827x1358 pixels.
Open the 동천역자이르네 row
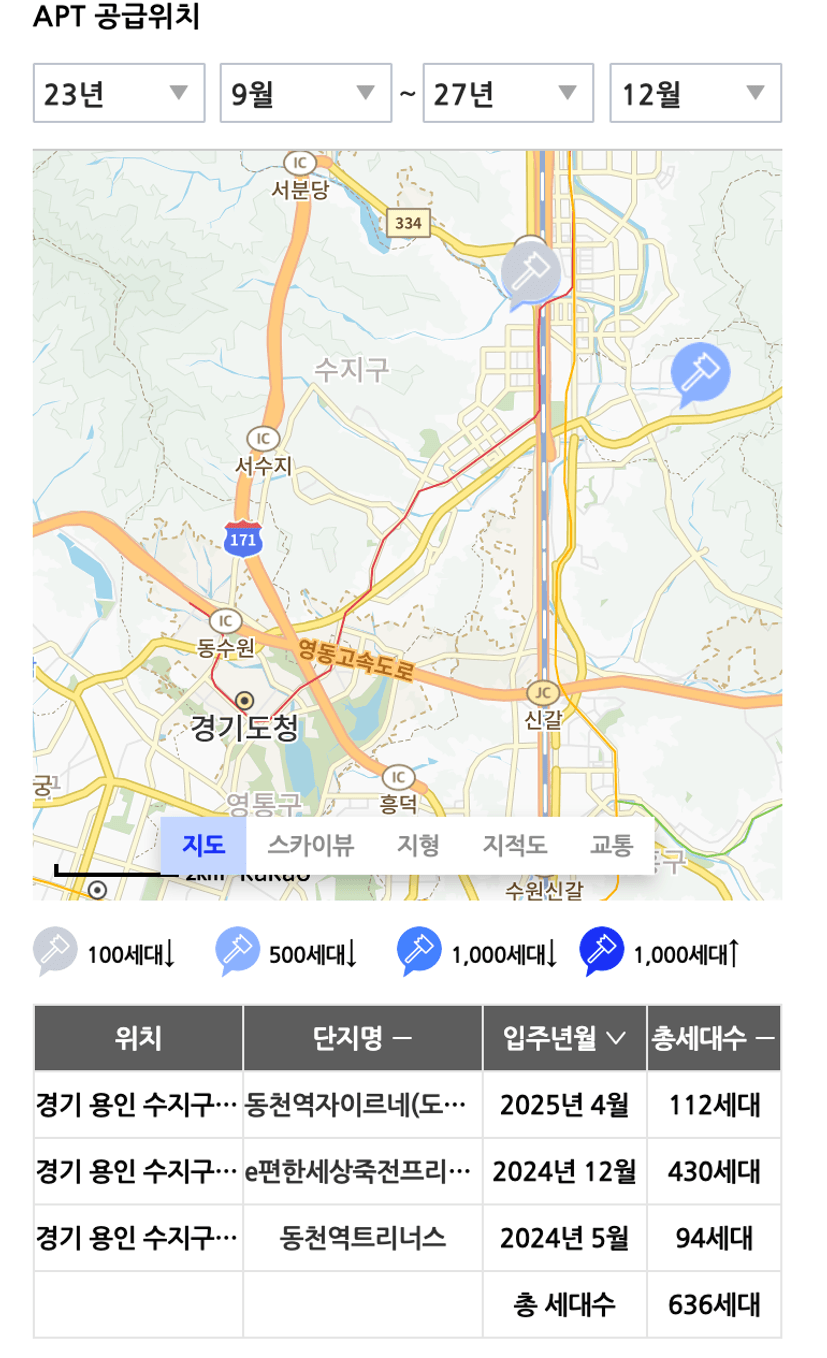pyautogui.click(x=407, y=1105)
